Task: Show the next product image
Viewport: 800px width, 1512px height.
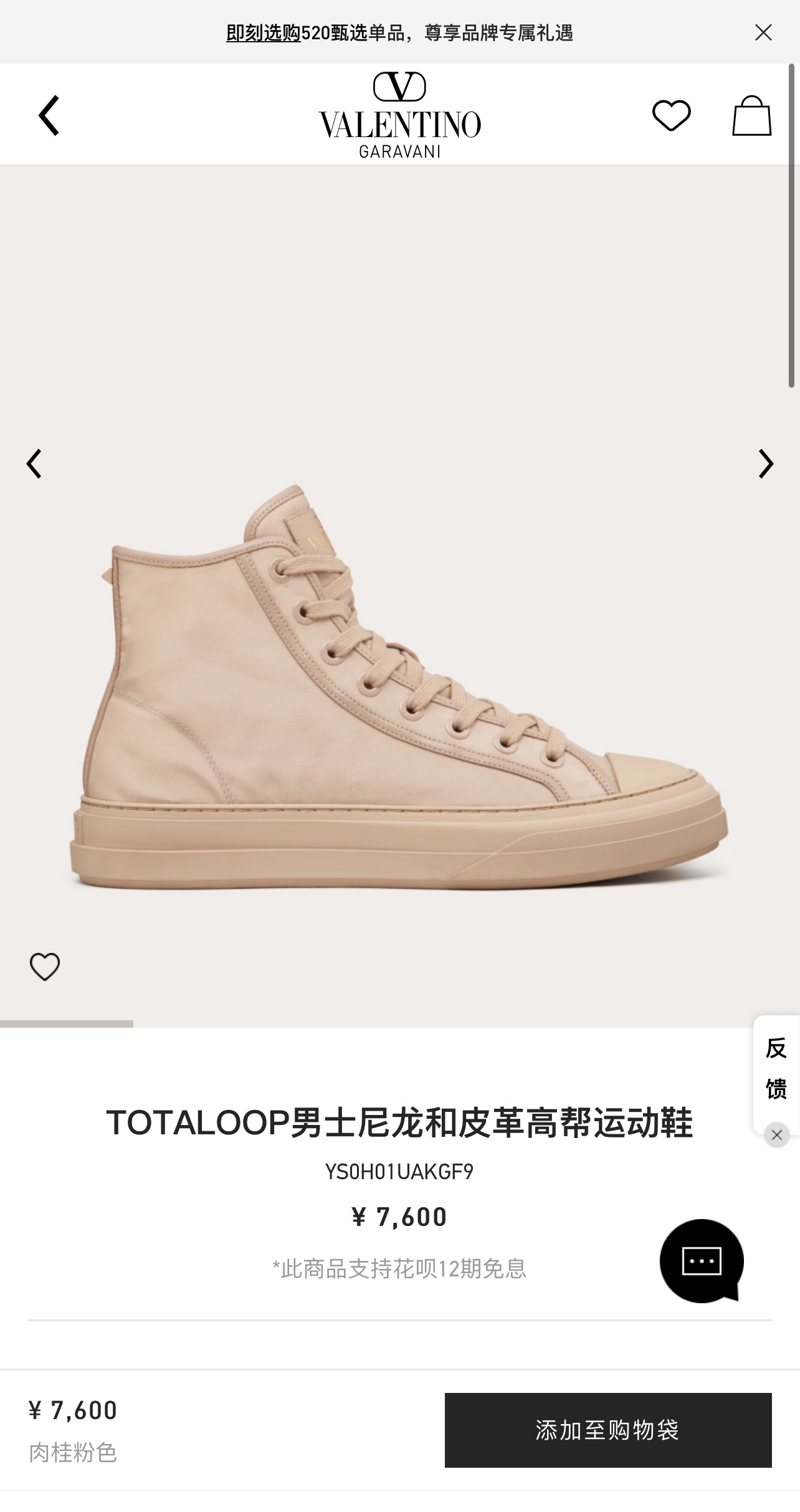Action: click(766, 464)
